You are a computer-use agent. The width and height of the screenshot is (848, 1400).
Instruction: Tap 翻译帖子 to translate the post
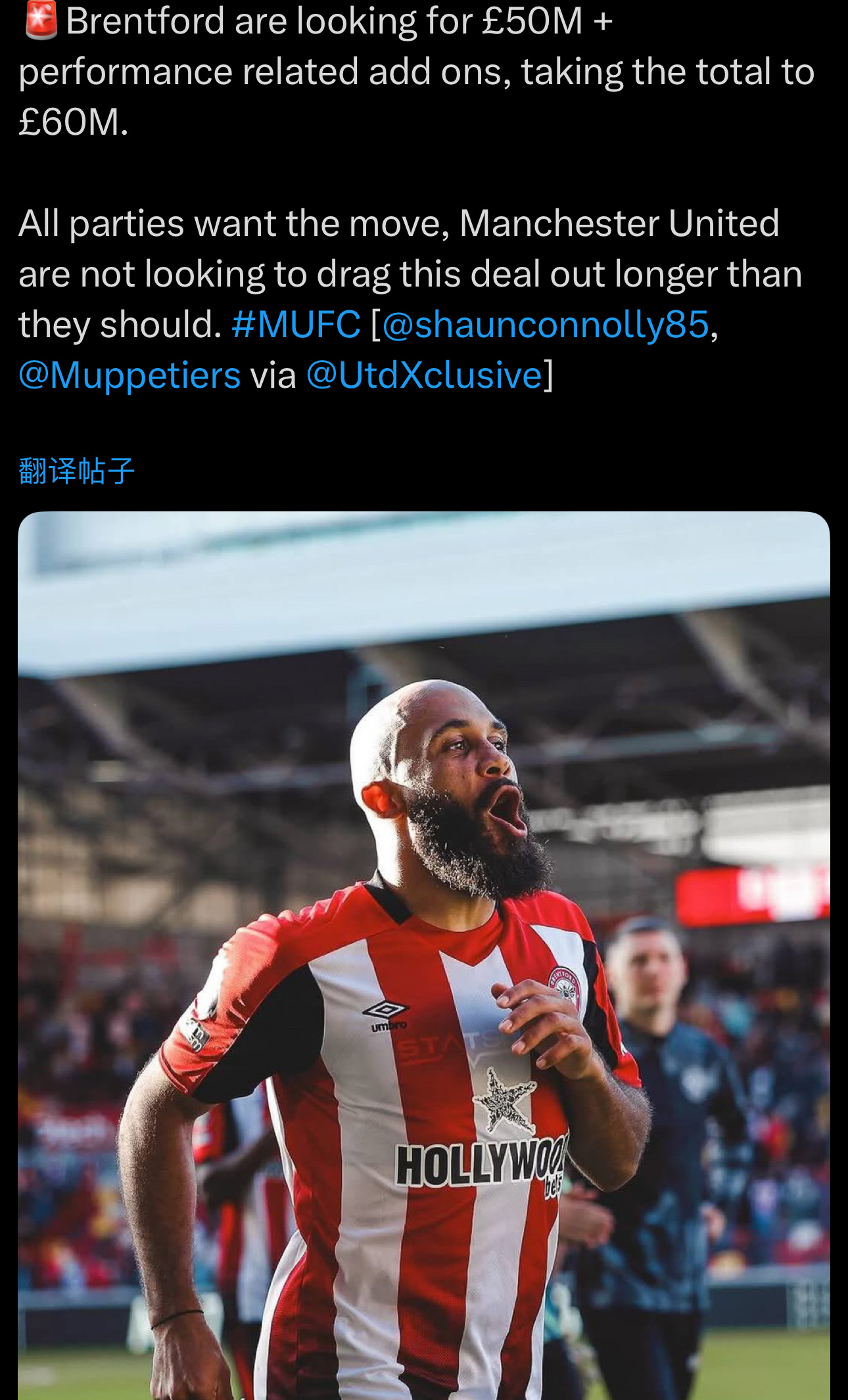[x=76, y=471]
